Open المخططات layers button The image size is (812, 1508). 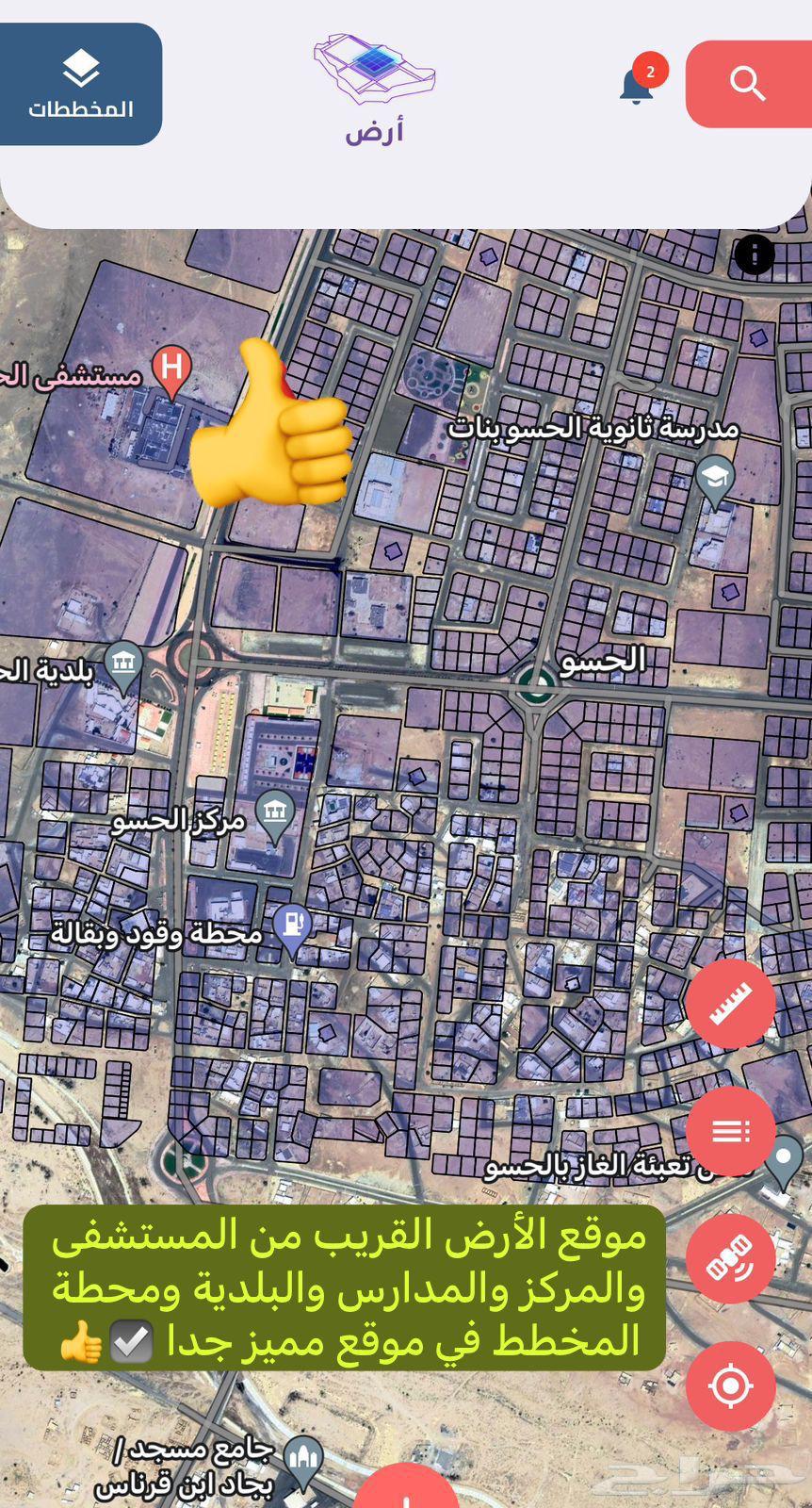click(x=80, y=85)
